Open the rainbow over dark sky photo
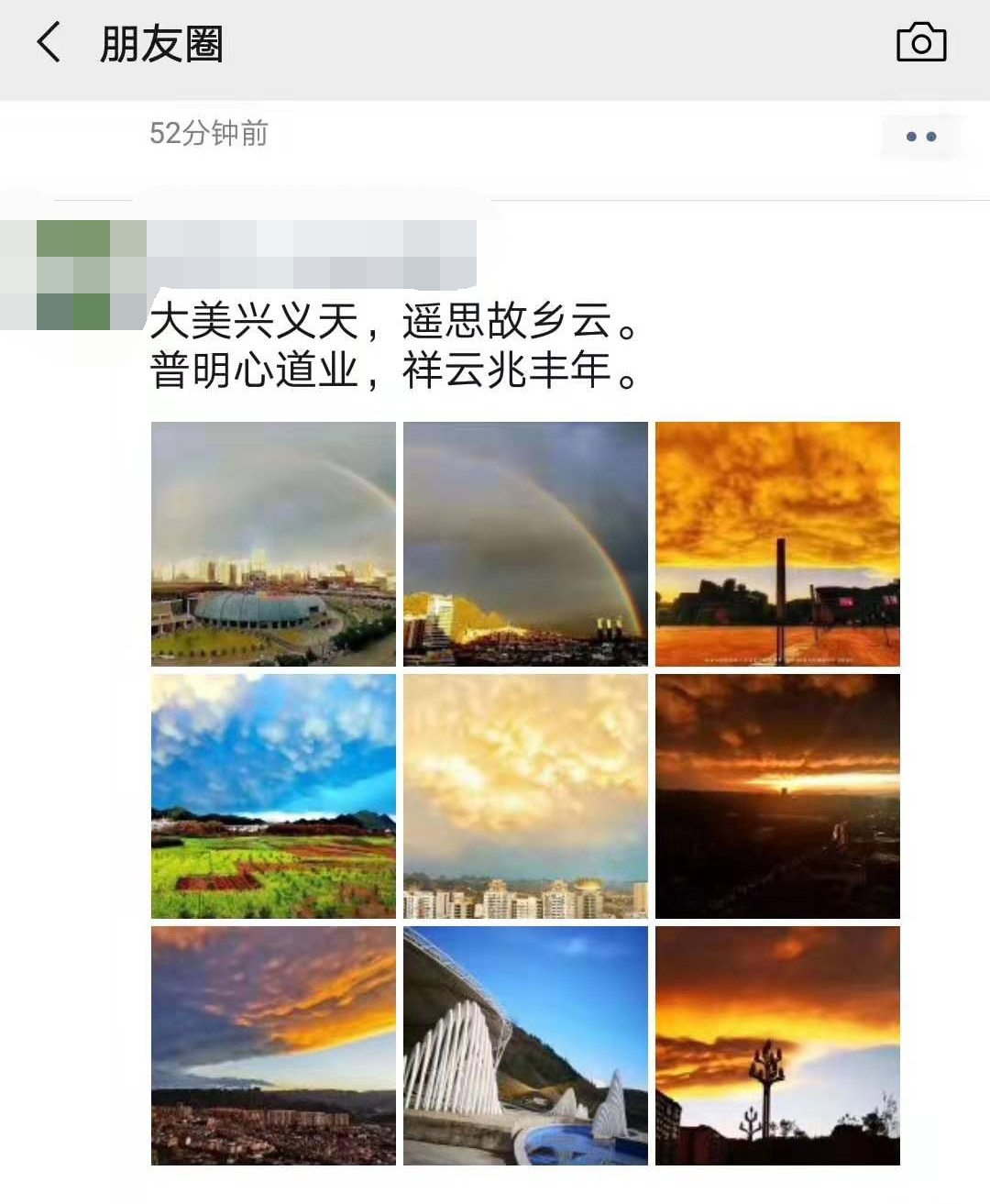This screenshot has width=990, height=1204. click(525, 544)
